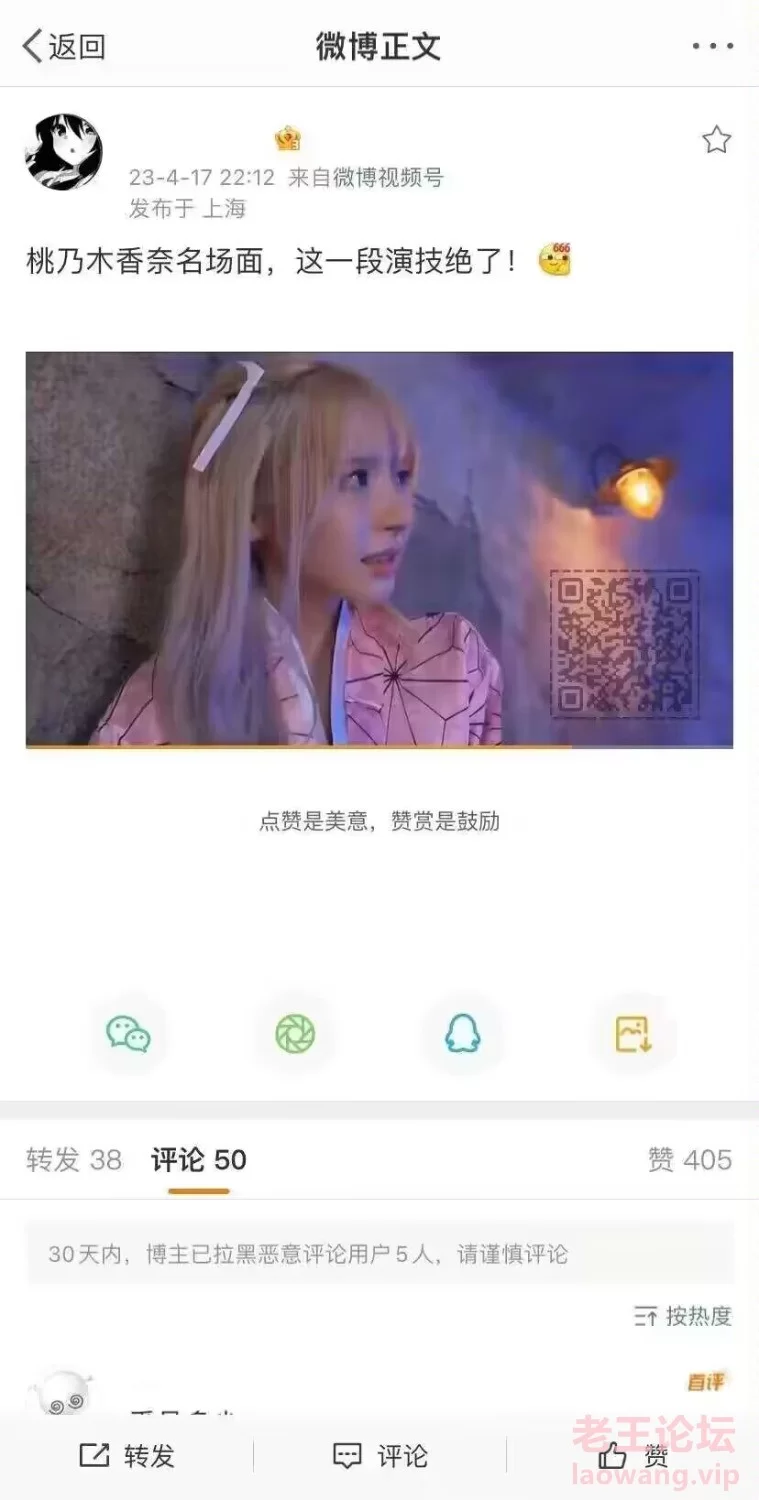Share the post to QQ
Viewport: 759px width, 1500px height.
coord(463,1034)
